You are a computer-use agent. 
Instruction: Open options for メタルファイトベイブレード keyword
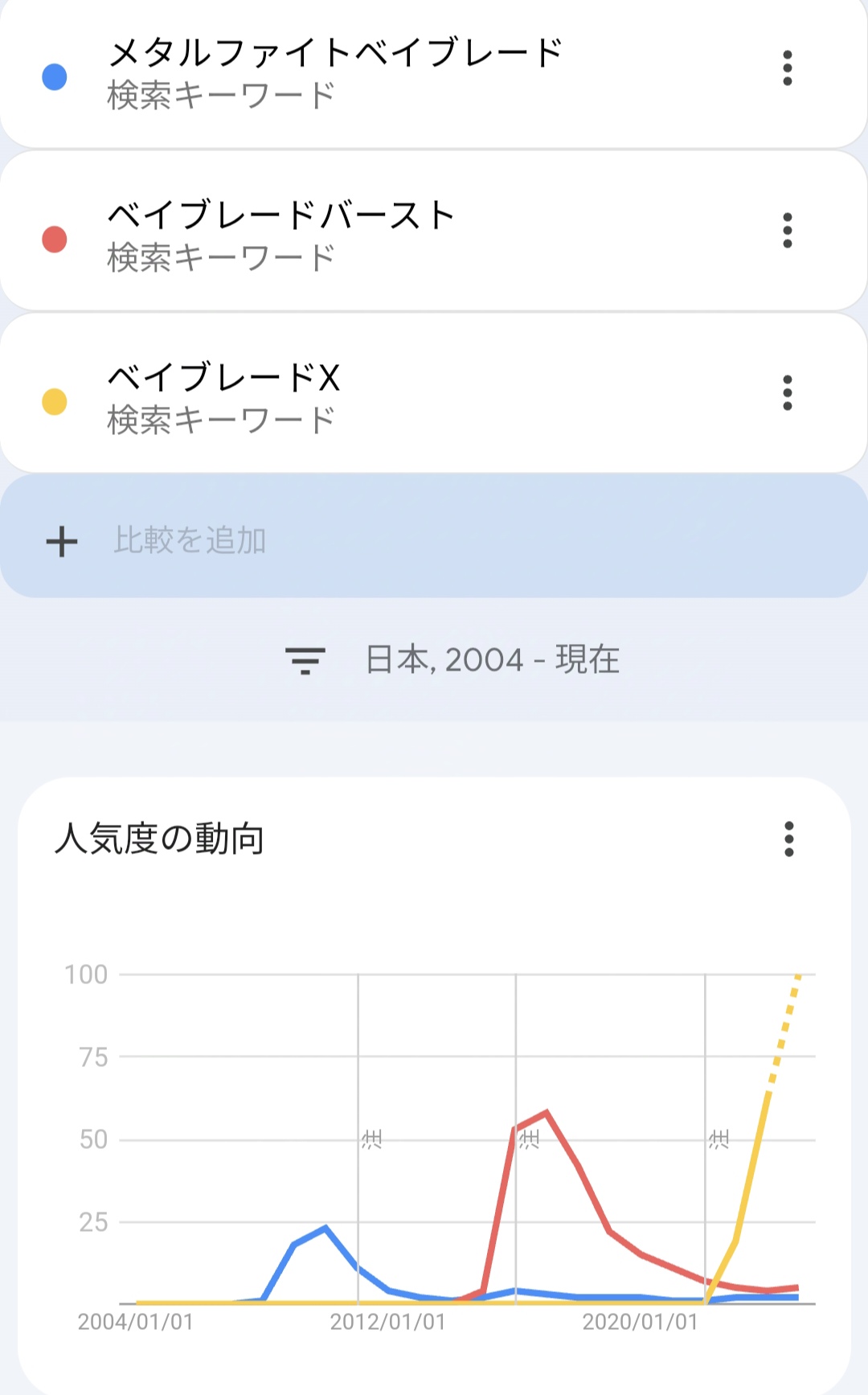(x=788, y=68)
